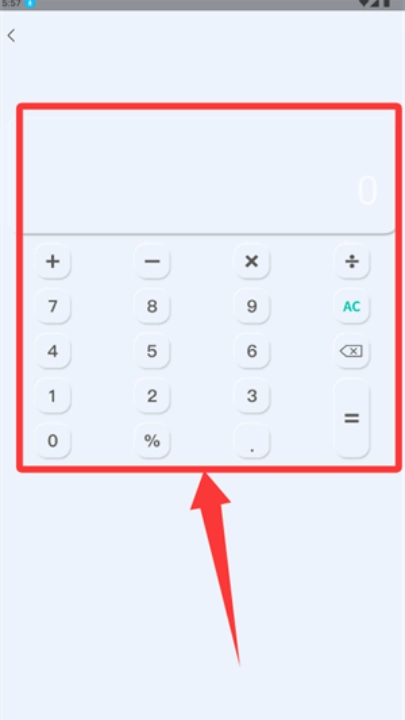Clear everything with the AC key
Viewport: 405px width, 720px height.
pyautogui.click(x=352, y=306)
